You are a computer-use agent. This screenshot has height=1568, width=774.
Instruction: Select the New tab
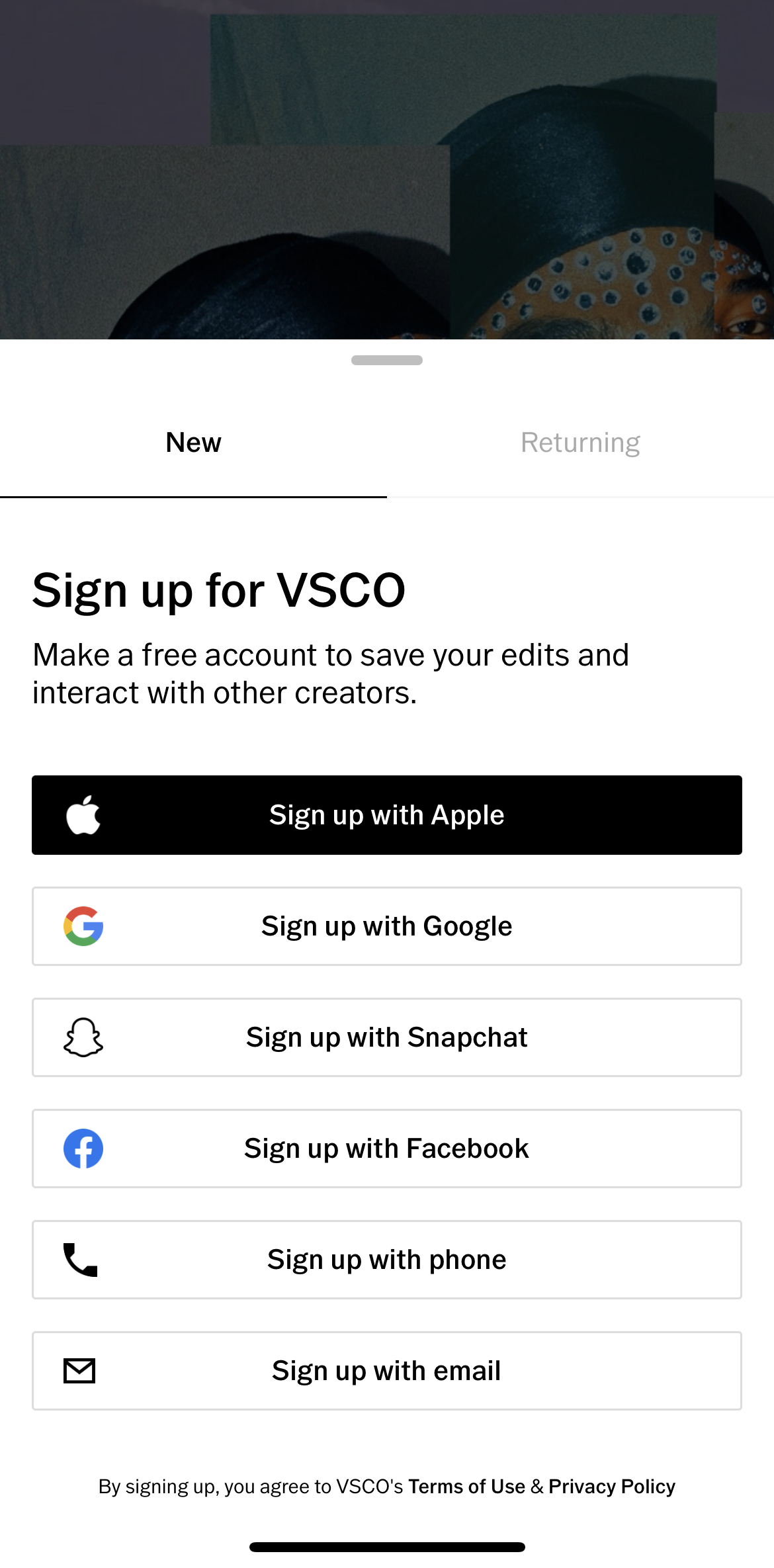[193, 443]
